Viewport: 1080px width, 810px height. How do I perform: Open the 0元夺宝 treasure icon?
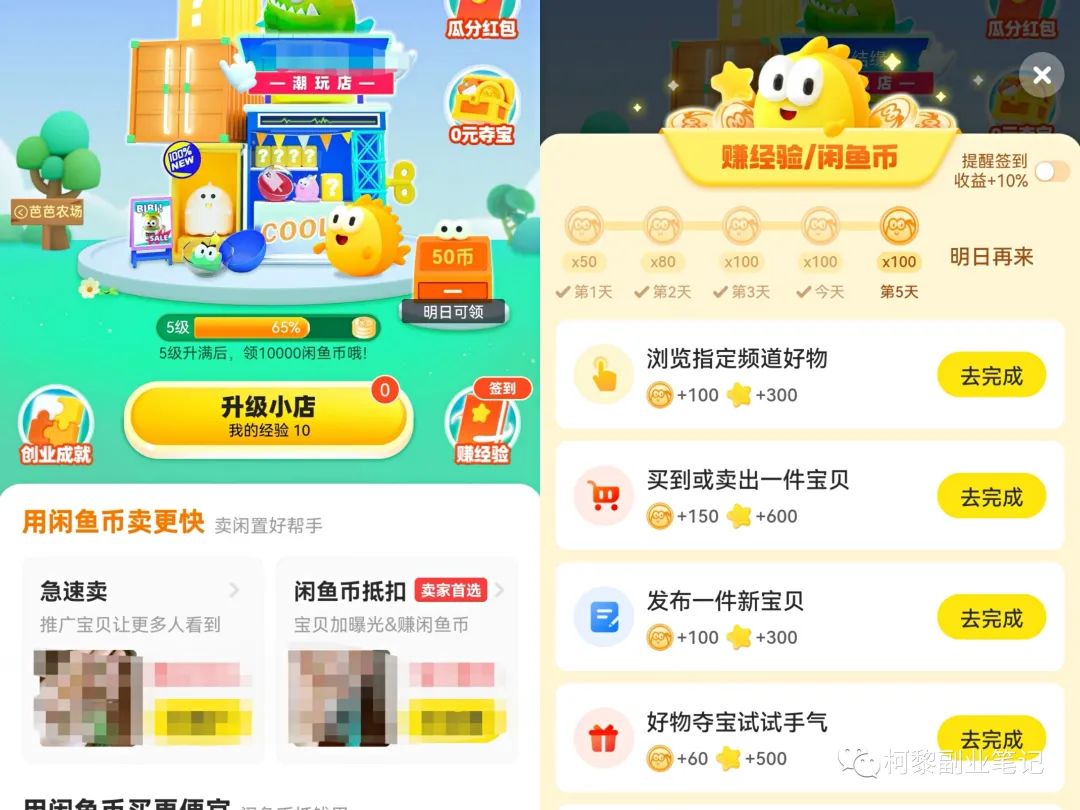coord(483,107)
